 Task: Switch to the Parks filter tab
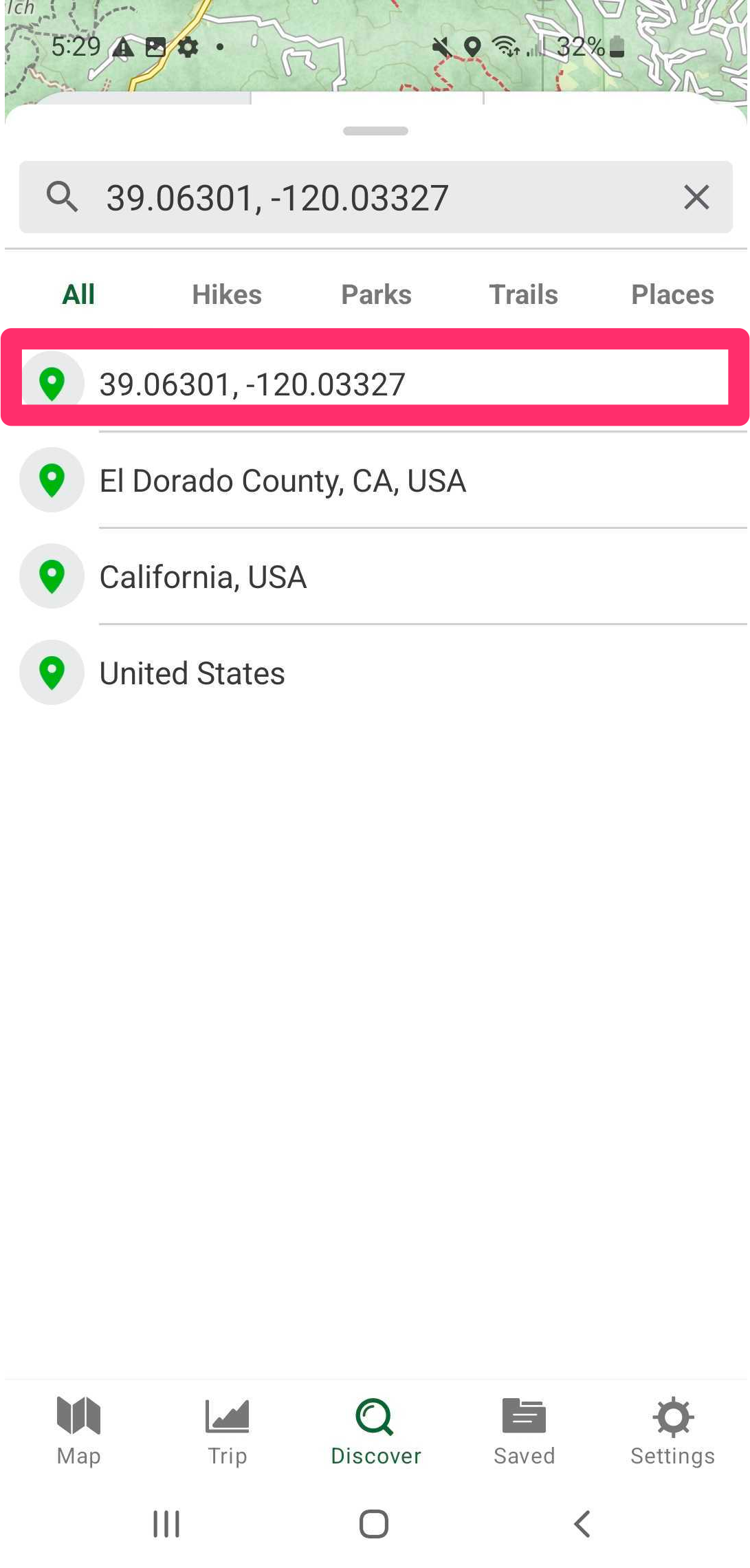click(376, 294)
